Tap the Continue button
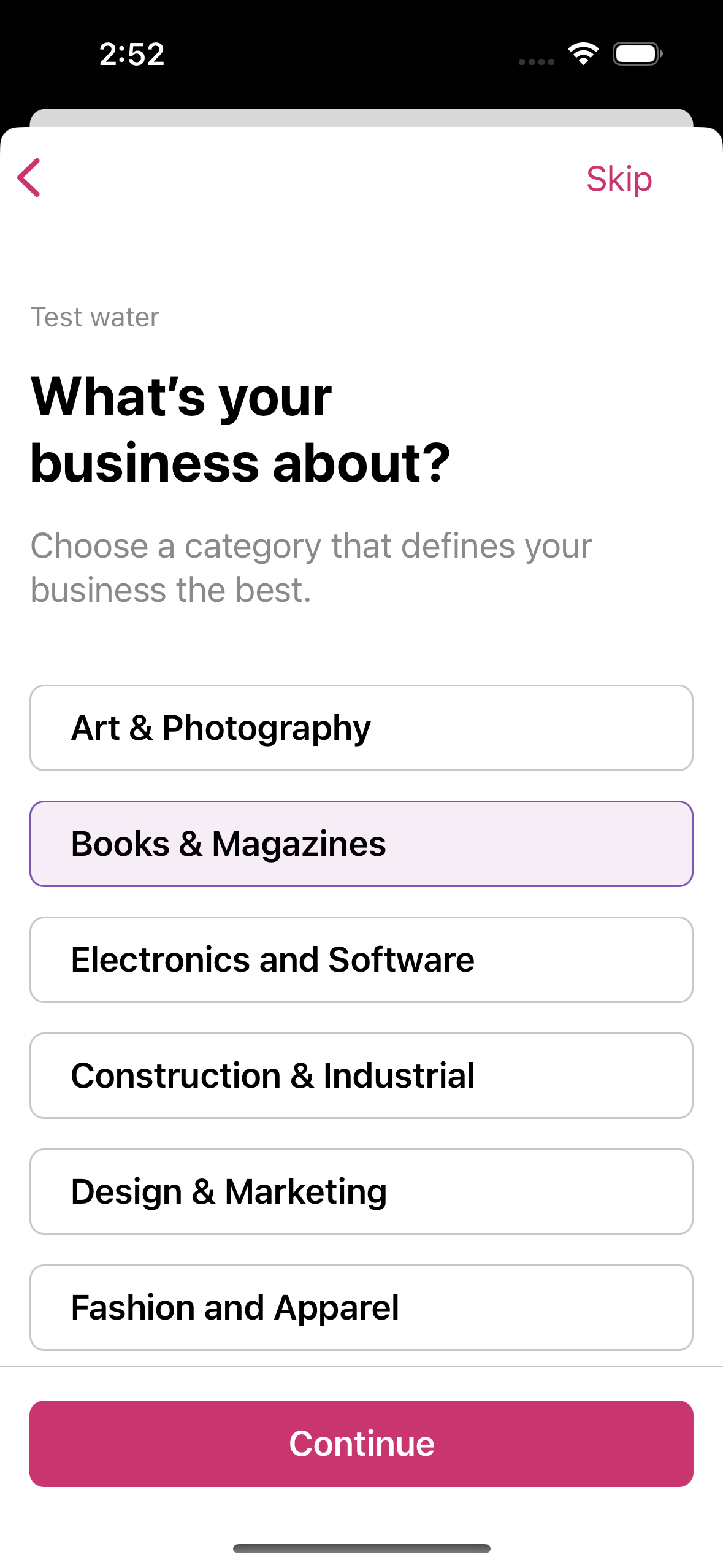This screenshot has height=1568, width=723. [x=361, y=1443]
